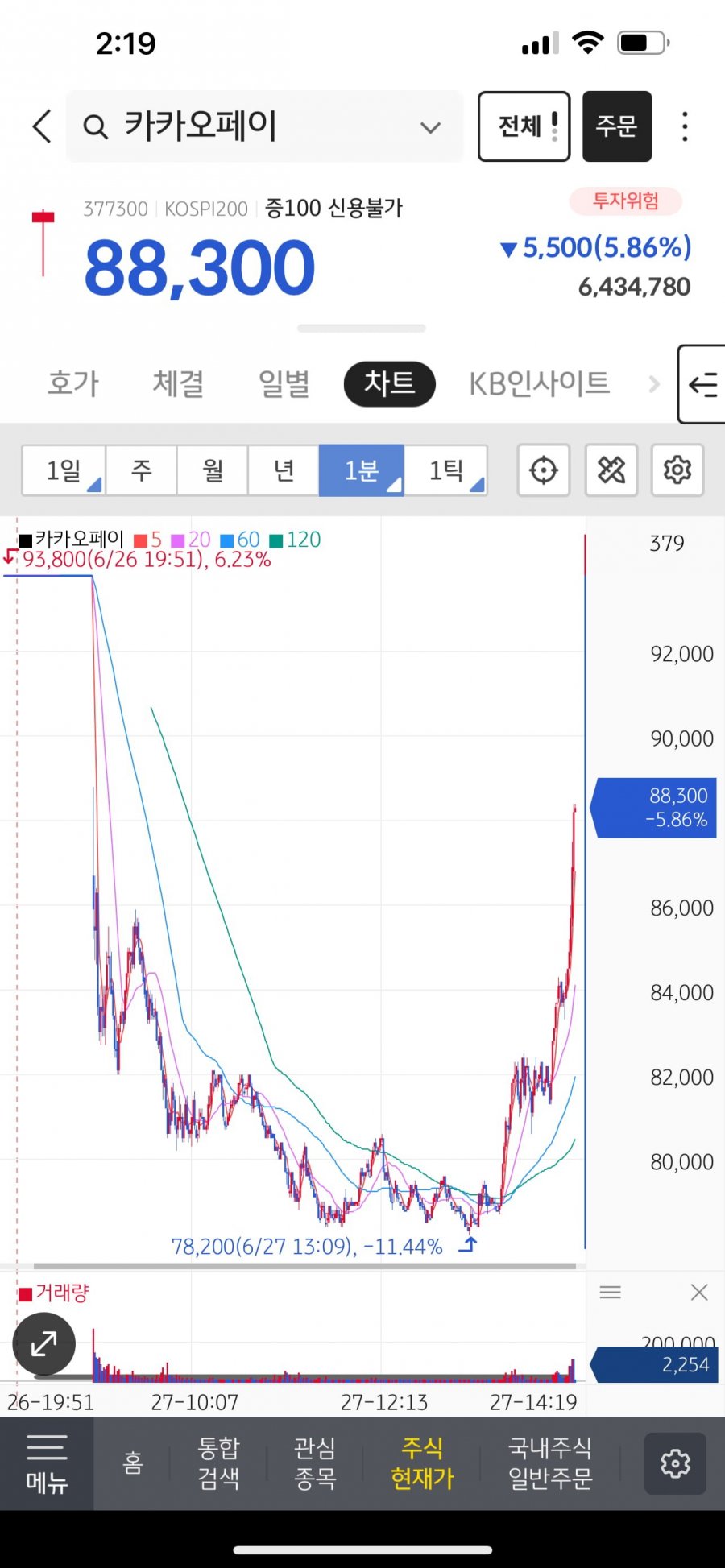The height and width of the screenshot is (1568, 725).
Task: Enable the chart crosshair tool
Action: pos(544,470)
